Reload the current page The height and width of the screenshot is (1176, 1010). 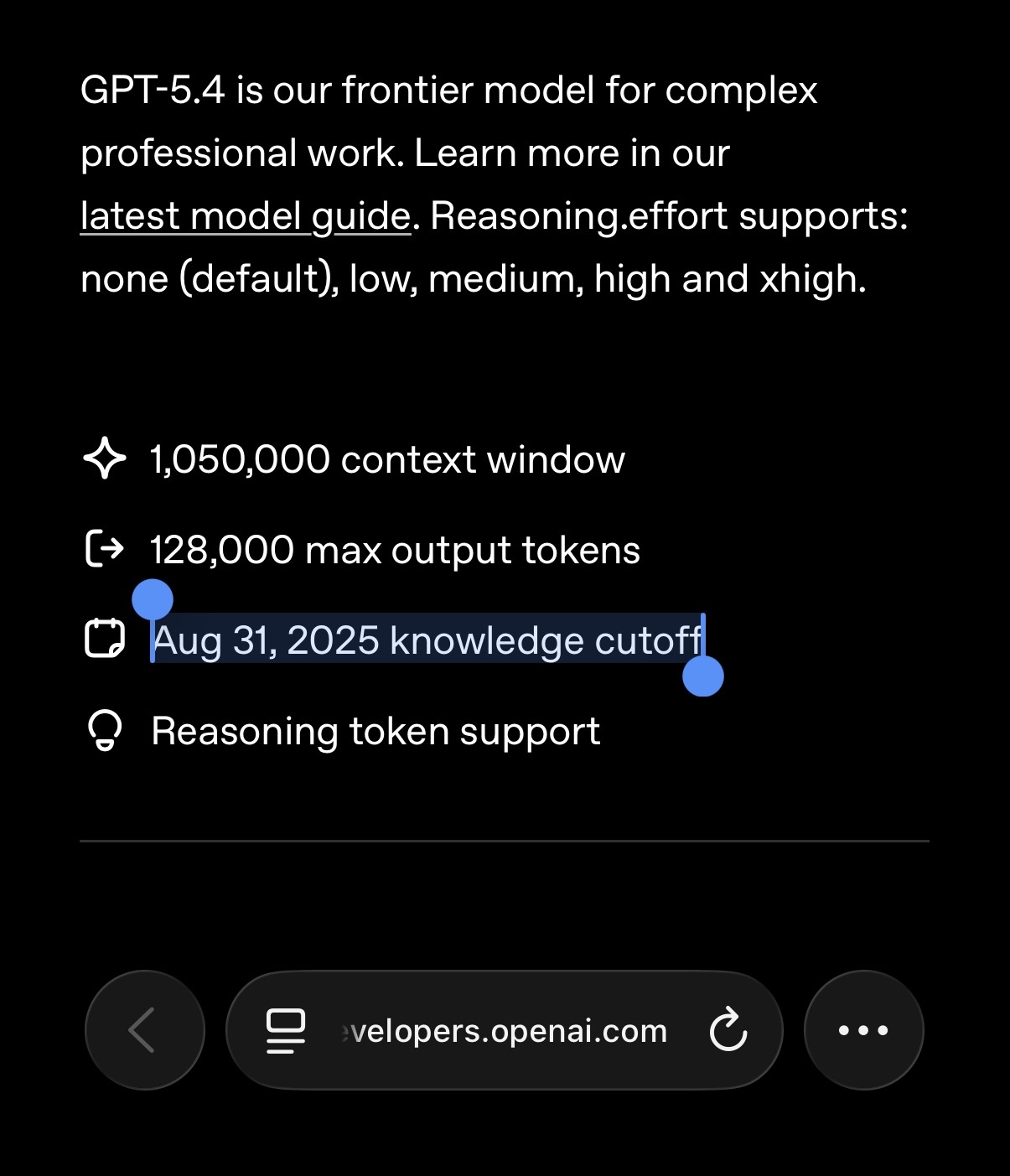click(728, 1030)
